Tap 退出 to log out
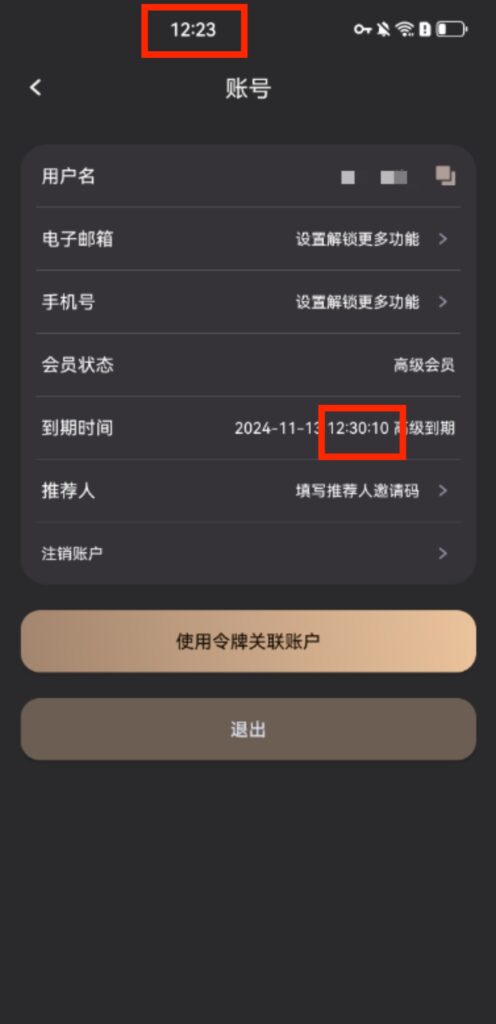 248,729
